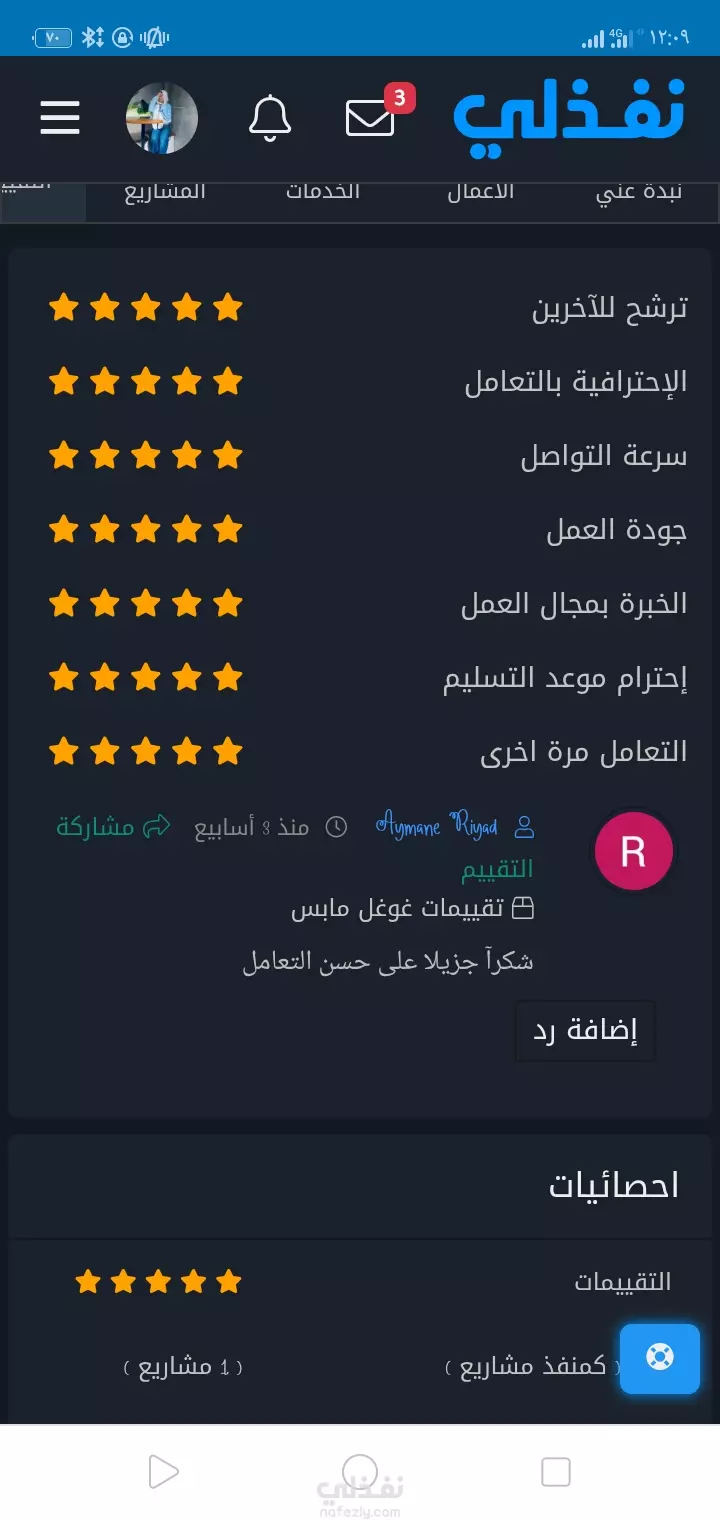Switch to the نبذة عني tab

tap(638, 192)
